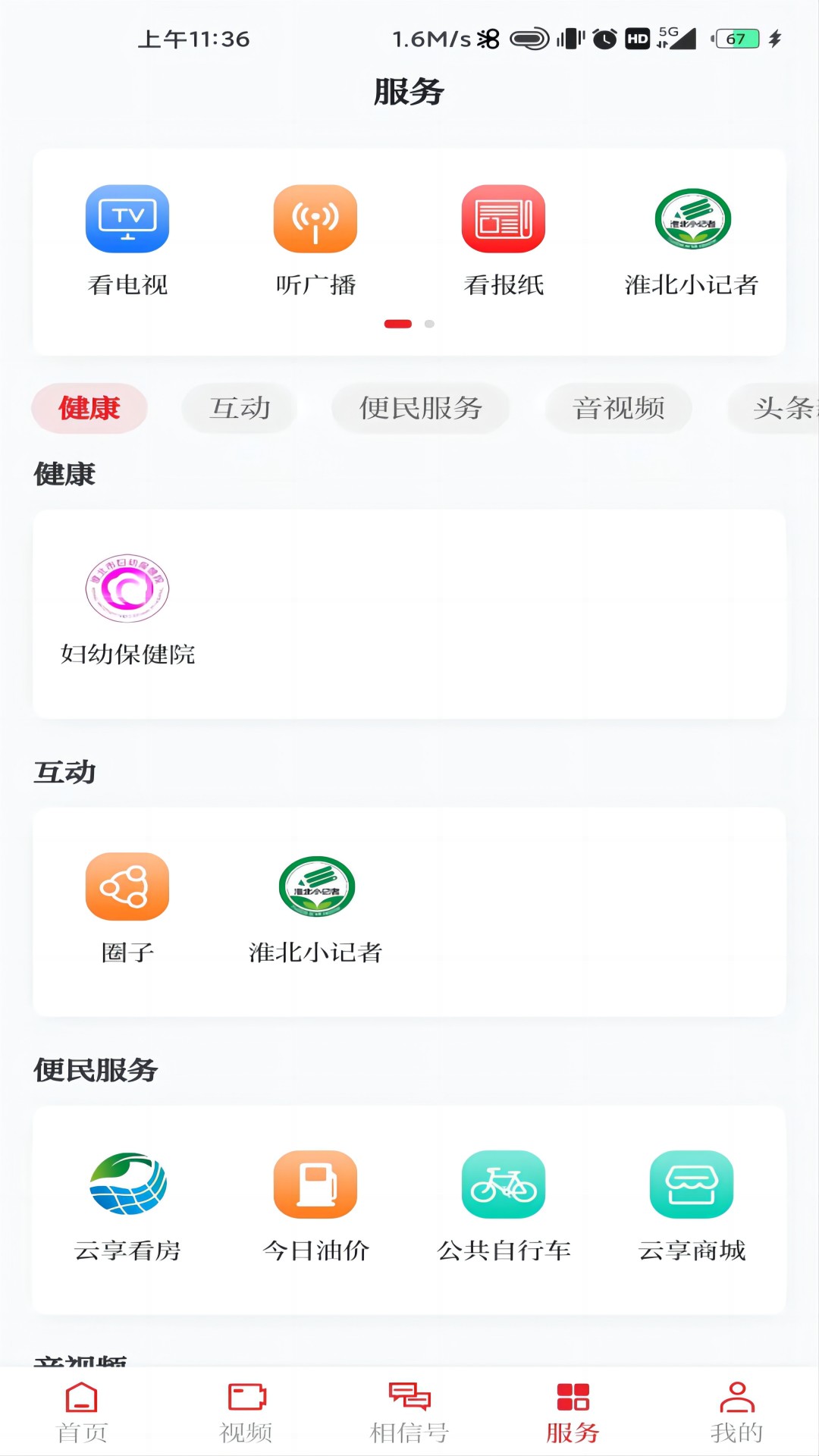Open the 妇幼保健院 health service icon
This screenshot has width=819, height=1456.
(x=127, y=591)
